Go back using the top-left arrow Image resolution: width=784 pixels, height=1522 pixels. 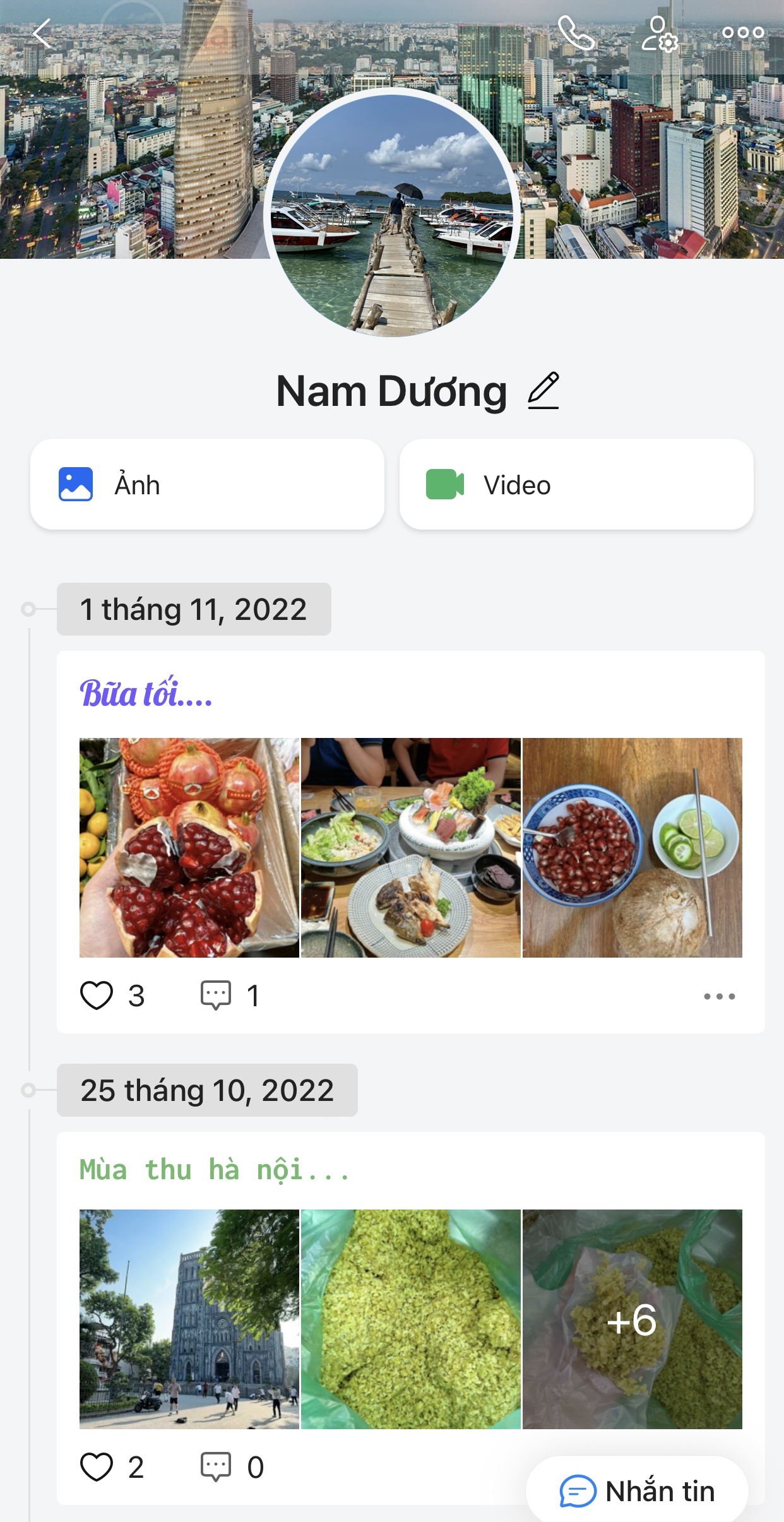(x=42, y=33)
